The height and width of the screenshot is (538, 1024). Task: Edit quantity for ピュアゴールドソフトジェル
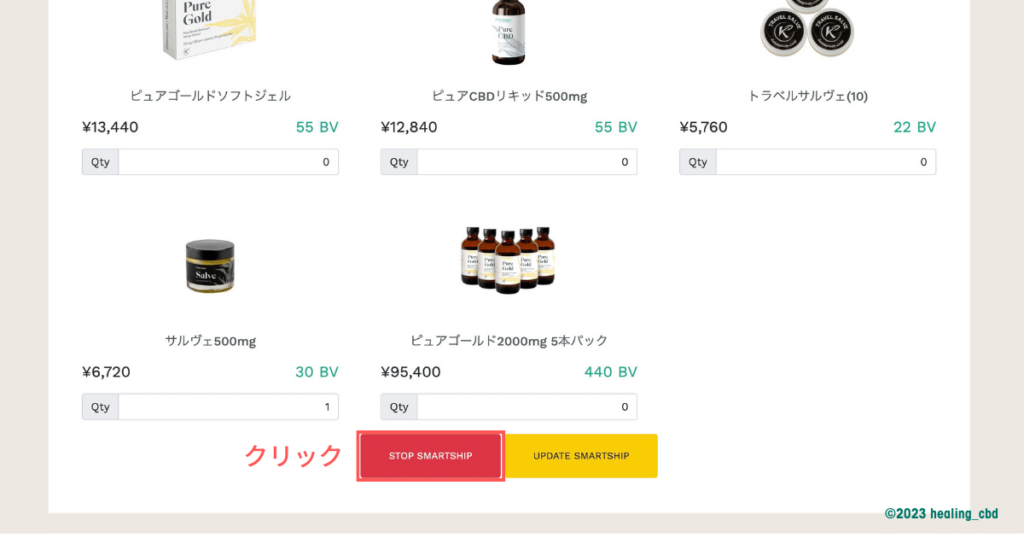tap(228, 162)
